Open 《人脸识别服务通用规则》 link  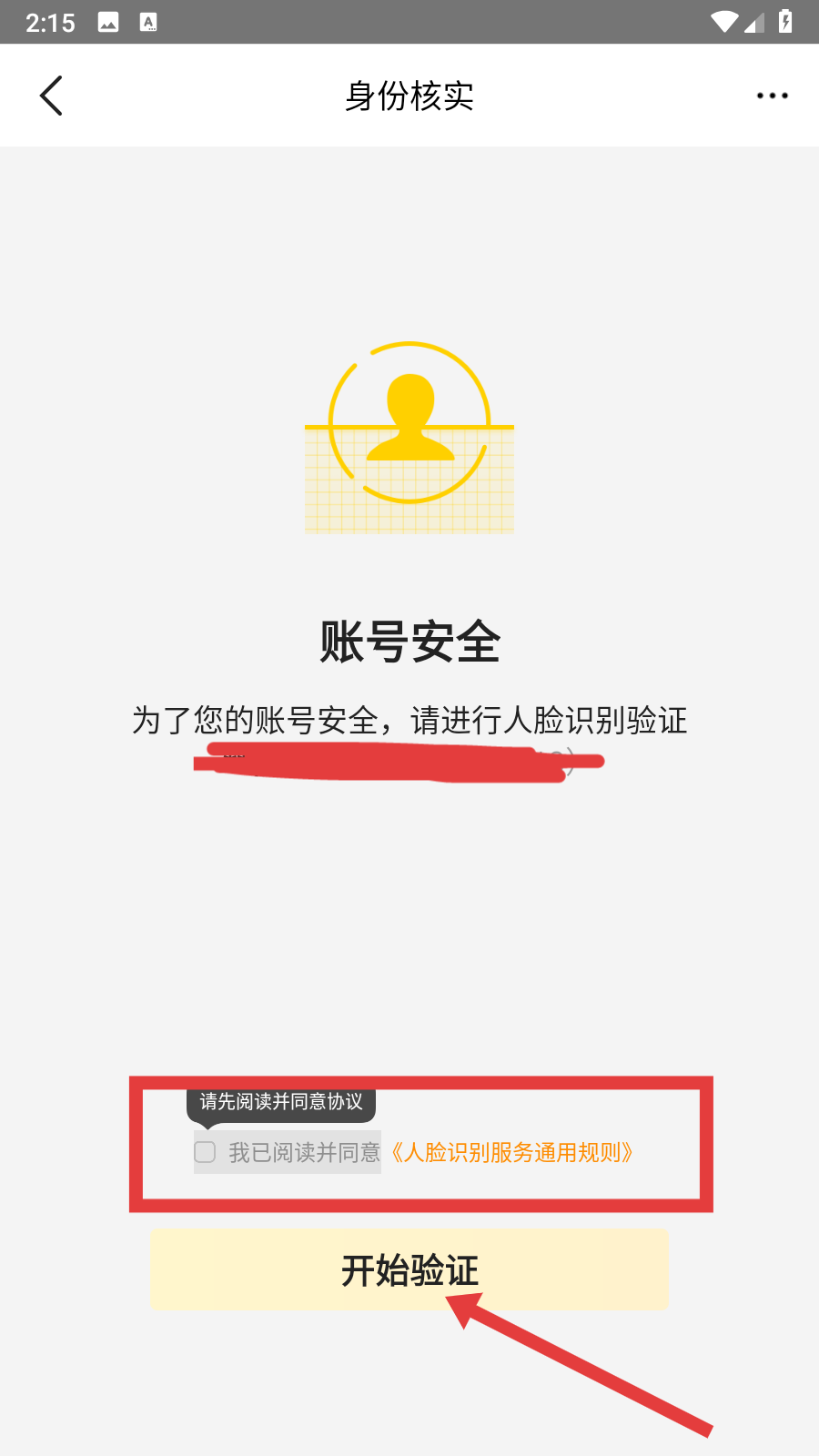[x=512, y=1152]
